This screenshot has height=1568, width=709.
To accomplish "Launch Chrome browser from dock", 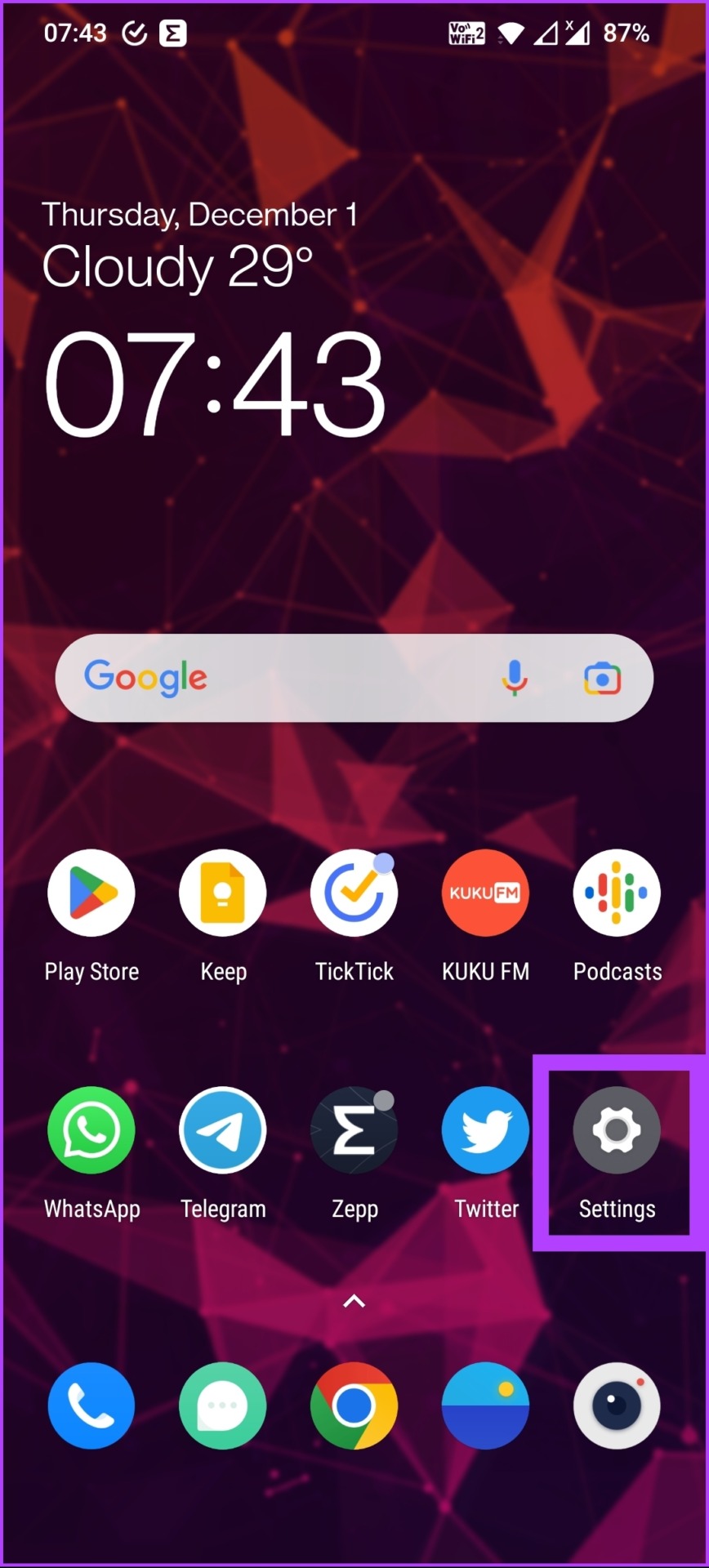I will 354,1405.
